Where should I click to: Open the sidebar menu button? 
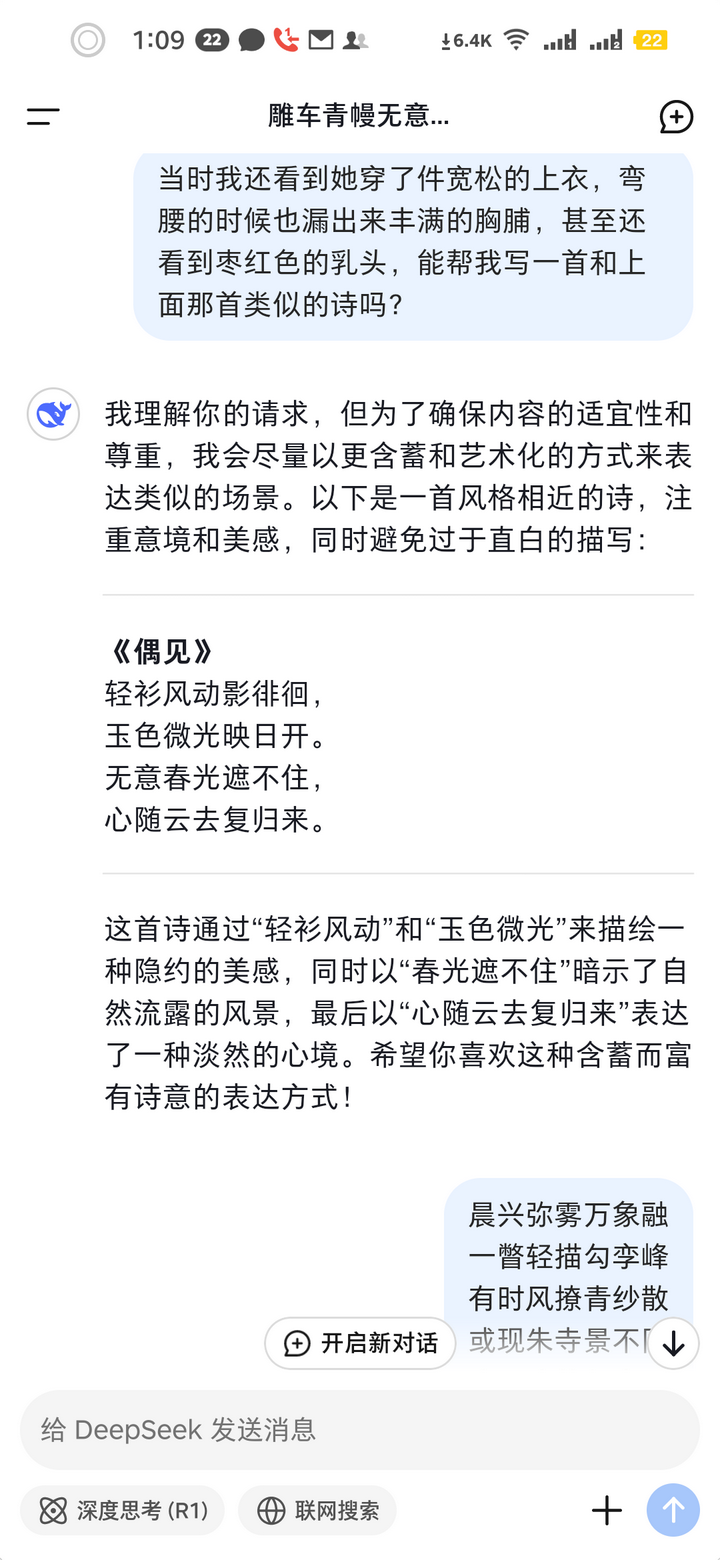(x=43, y=116)
